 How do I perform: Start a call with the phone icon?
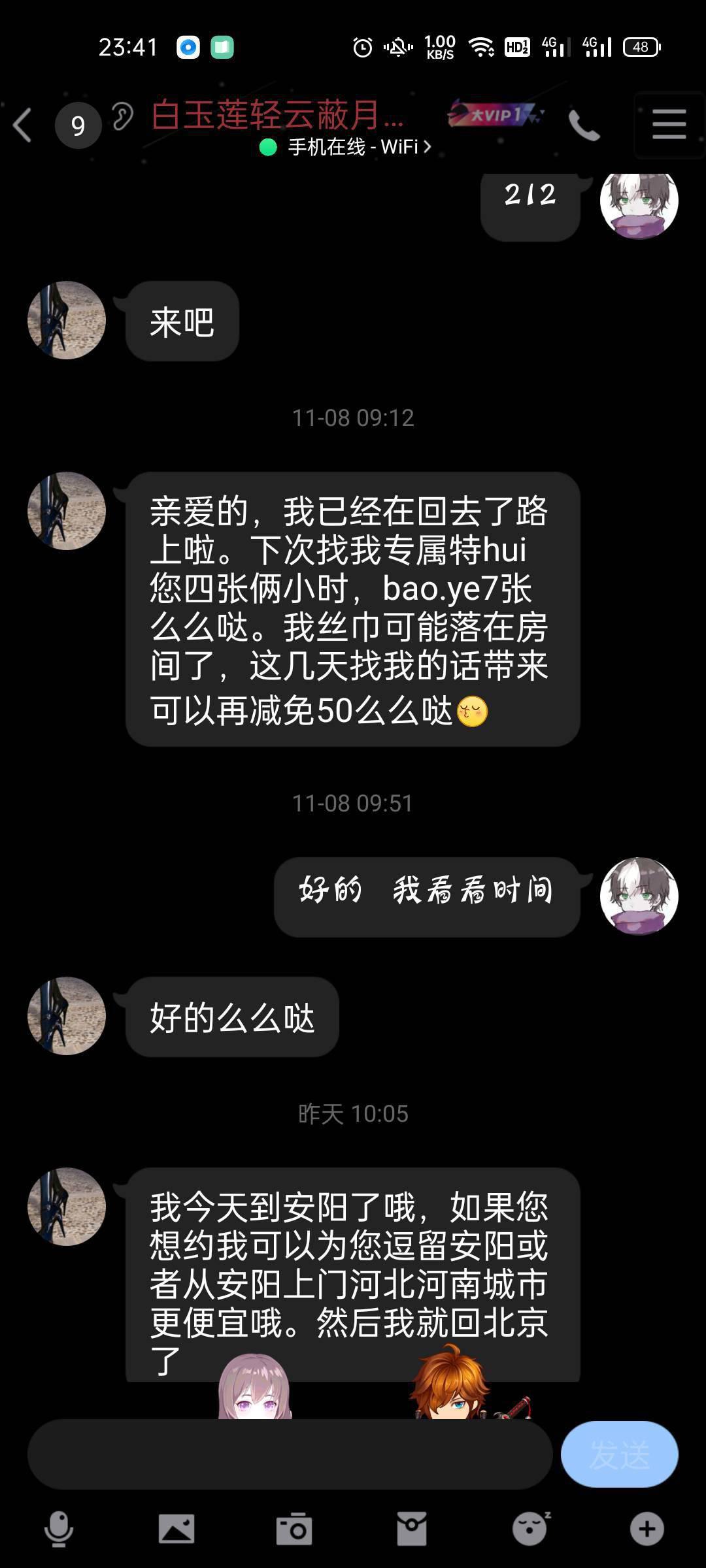point(586,124)
